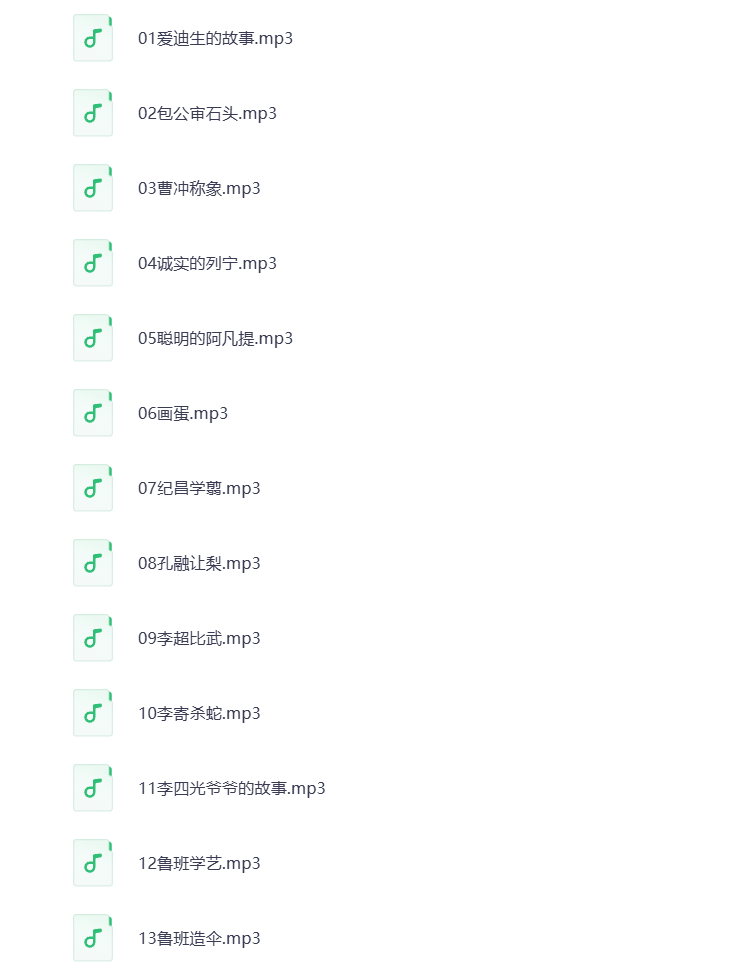This screenshot has width=742, height=975.
Task: Click the audio icon next to 10李寄杀蛇.mp3
Action: (93, 712)
